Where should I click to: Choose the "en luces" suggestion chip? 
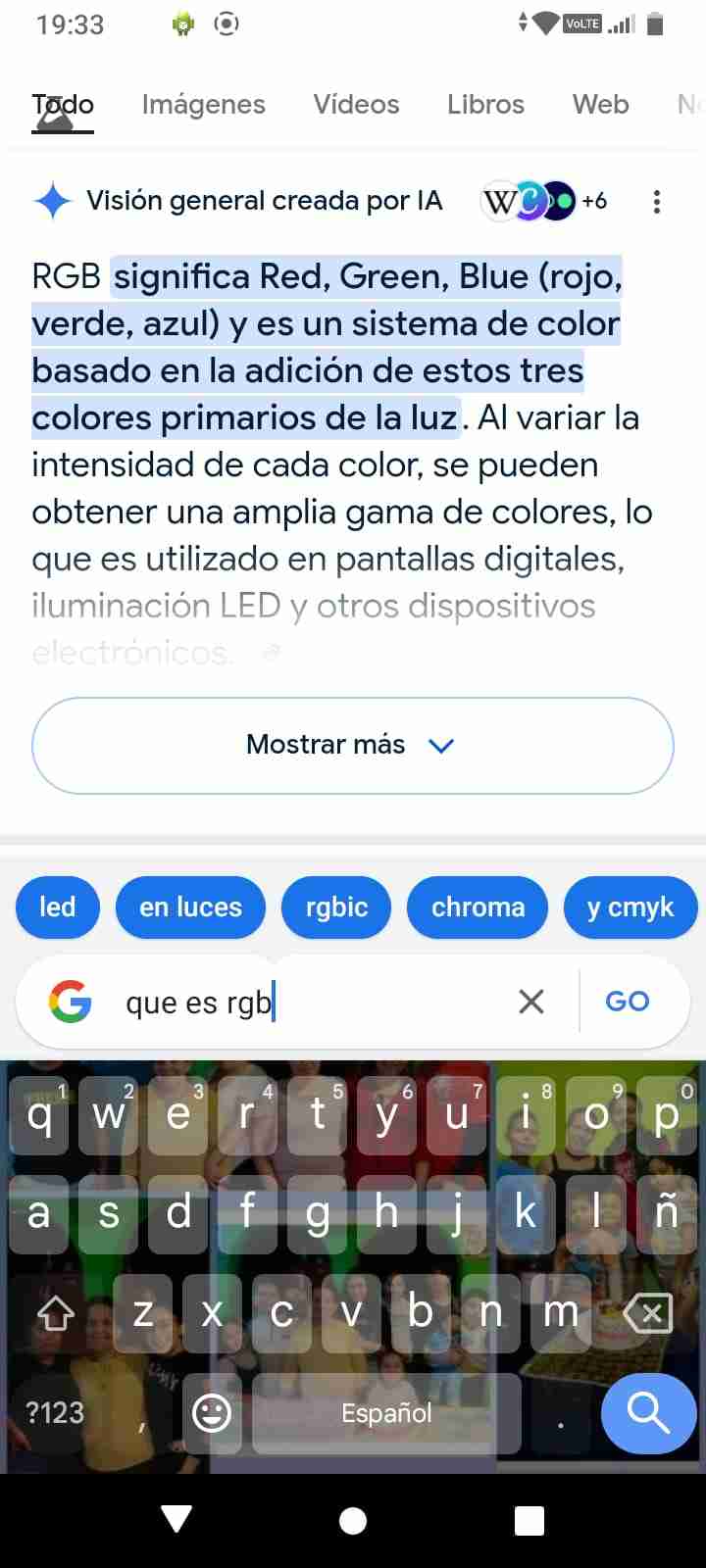click(191, 906)
